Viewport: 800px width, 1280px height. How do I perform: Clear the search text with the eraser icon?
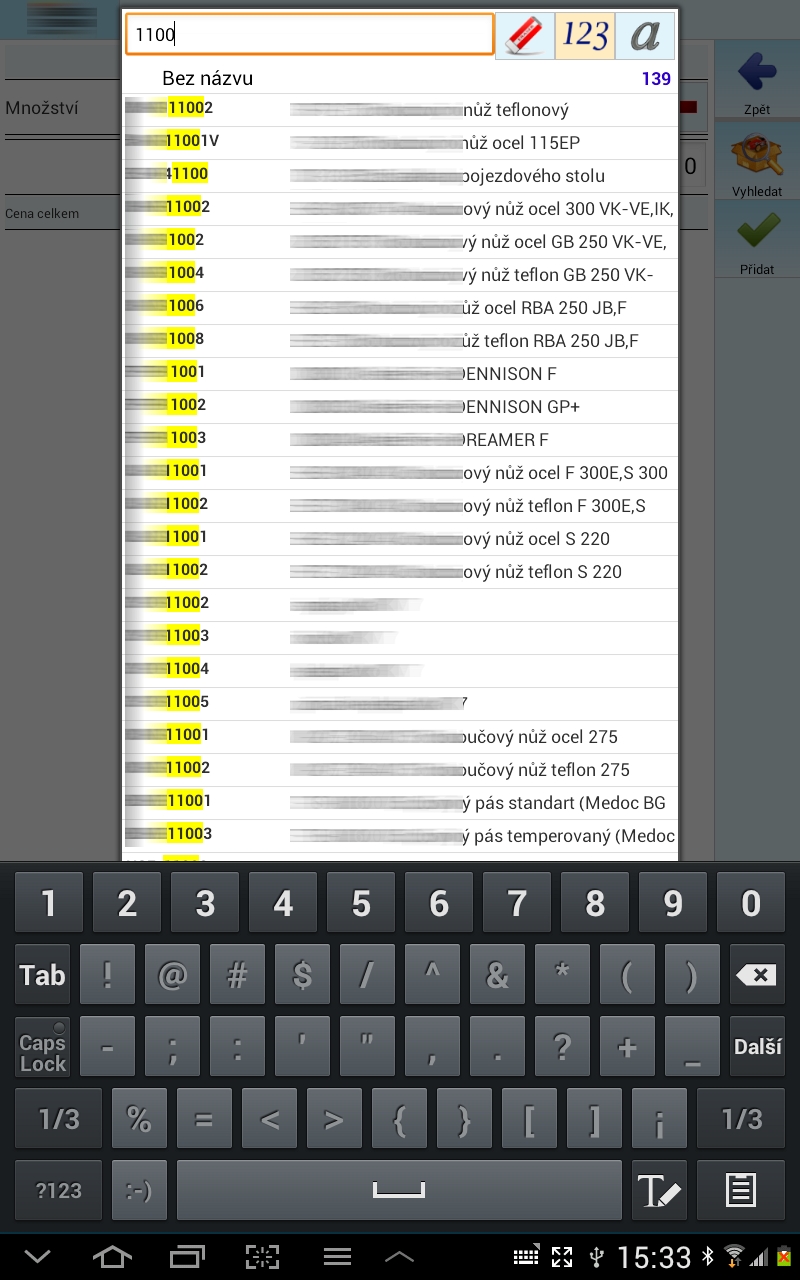[525, 36]
